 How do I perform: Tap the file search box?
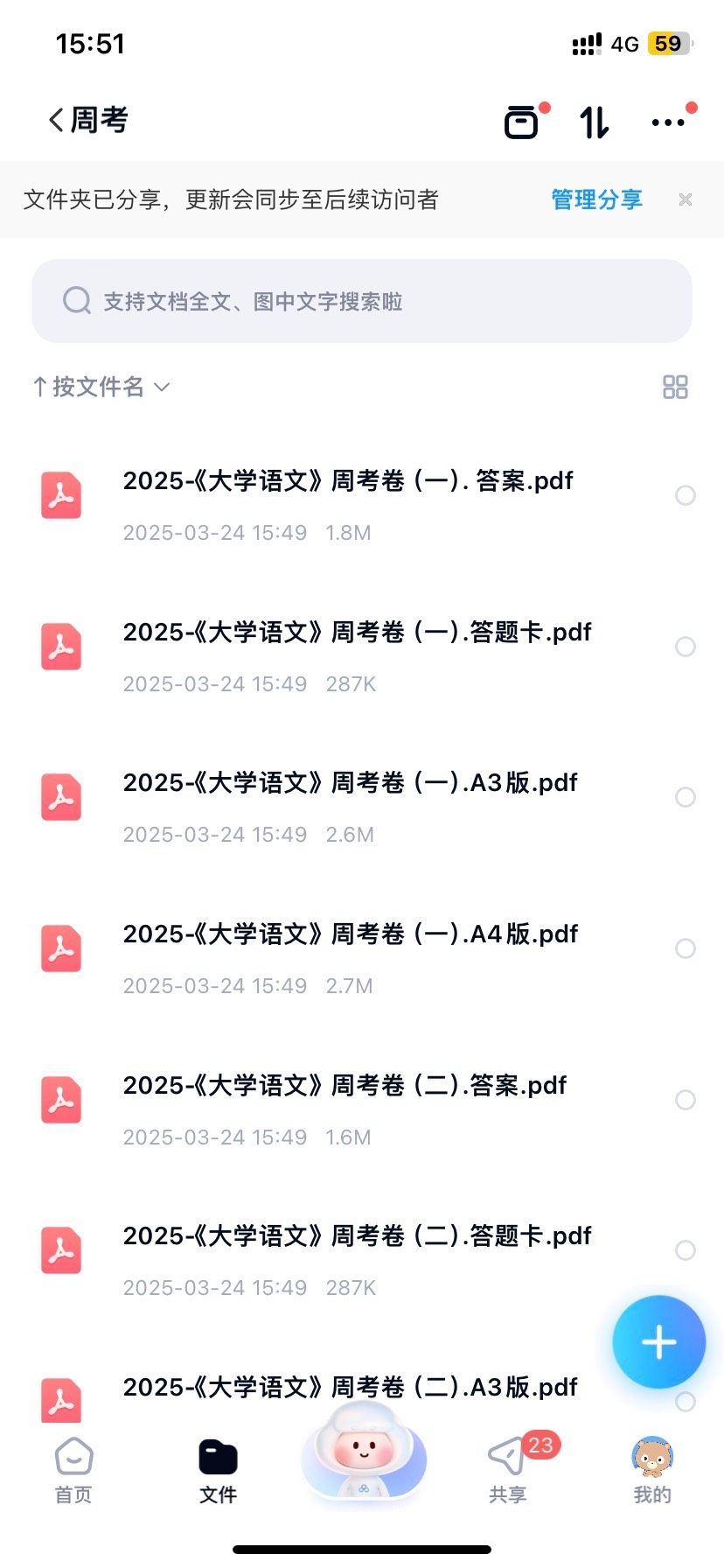(x=362, y=301)
